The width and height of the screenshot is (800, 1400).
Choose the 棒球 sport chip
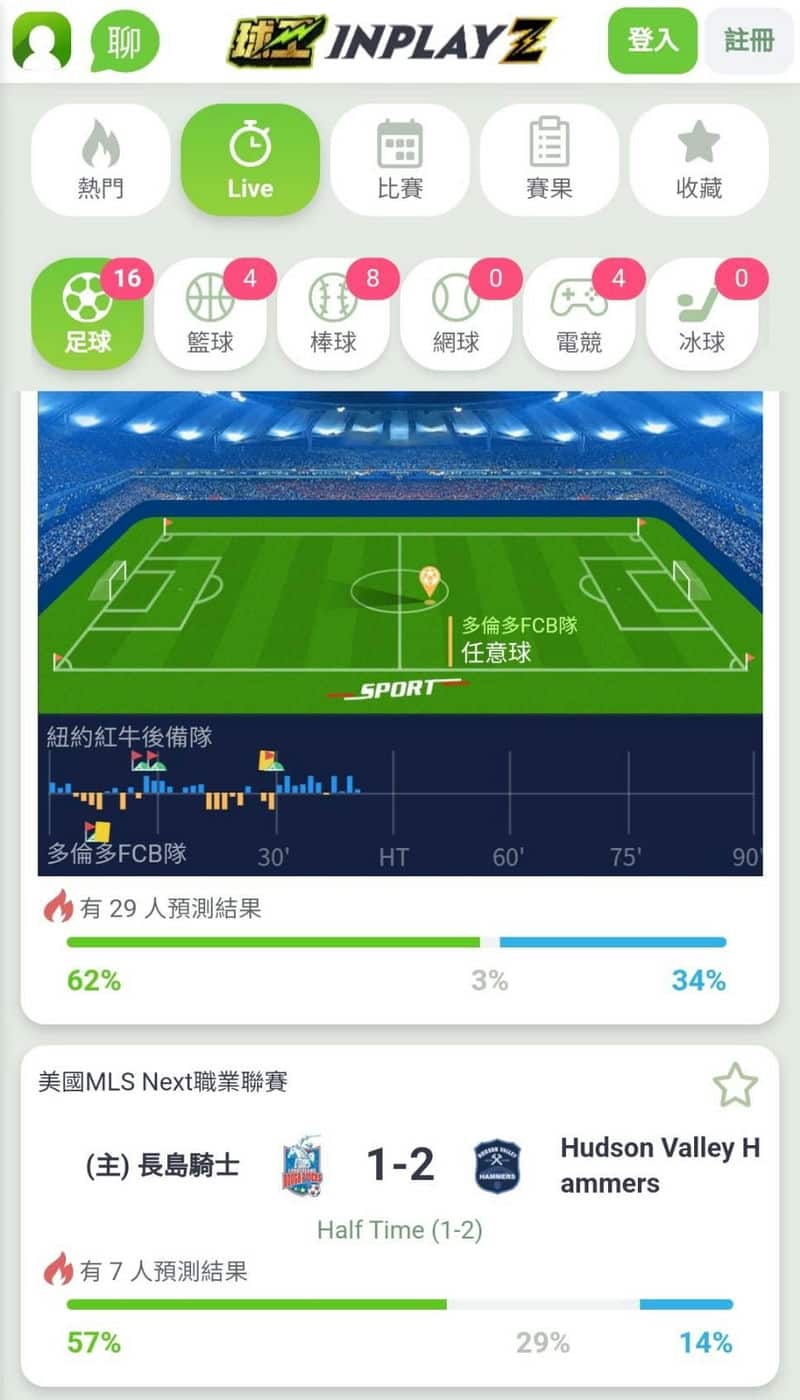[x=333, y=314]
